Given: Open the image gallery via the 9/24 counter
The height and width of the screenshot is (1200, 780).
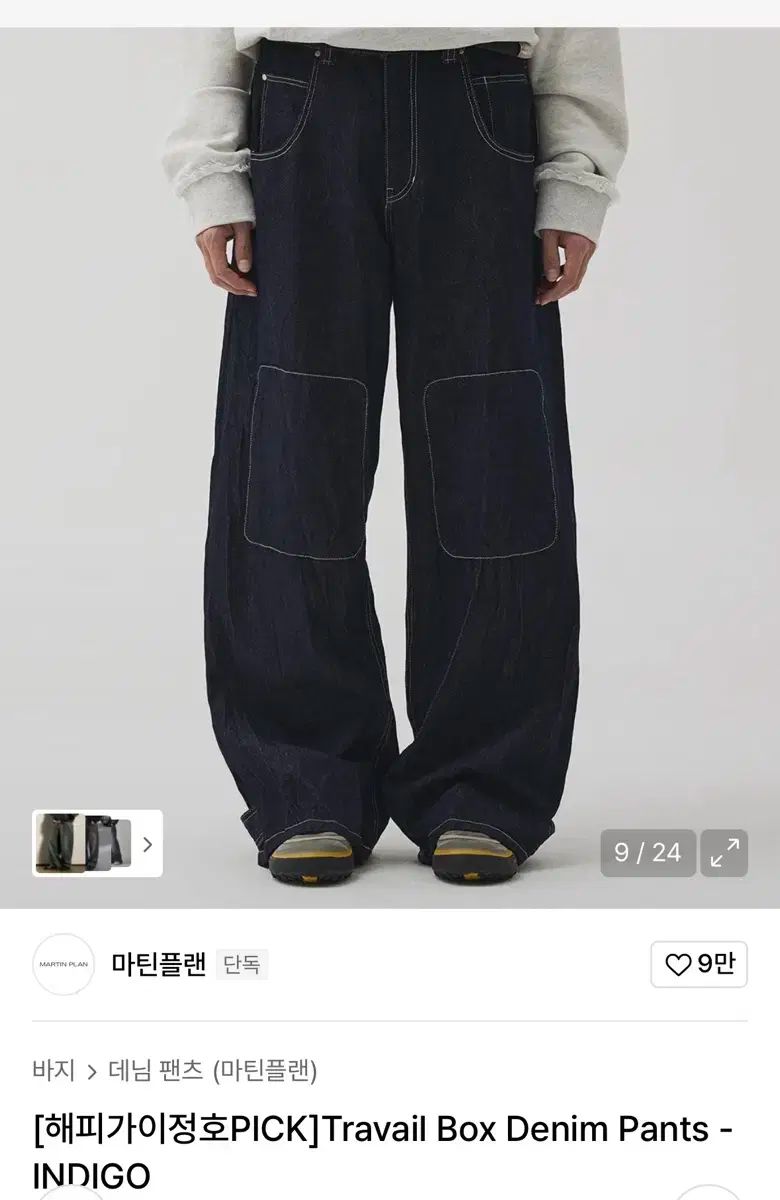Looking at the screenshot, I should tap(650, 852).
